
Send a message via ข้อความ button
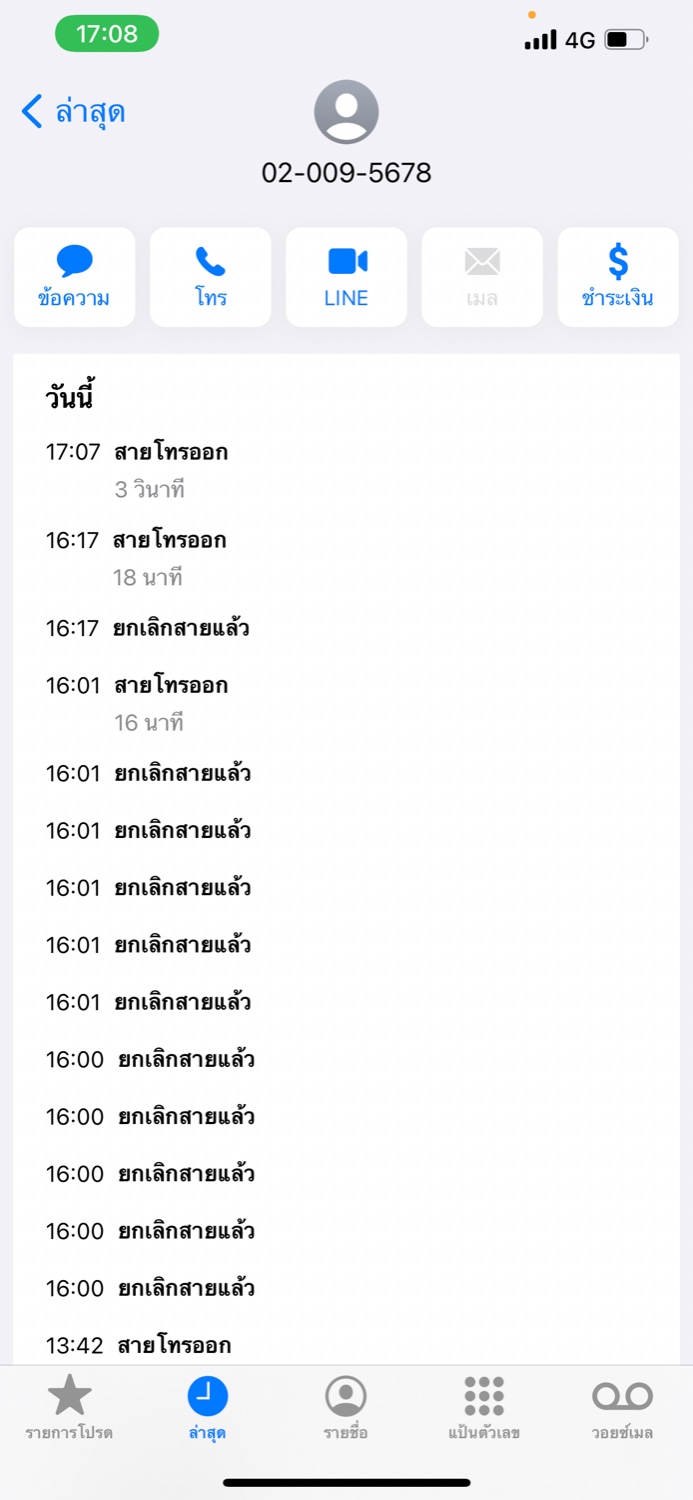[x=74, y=277]
